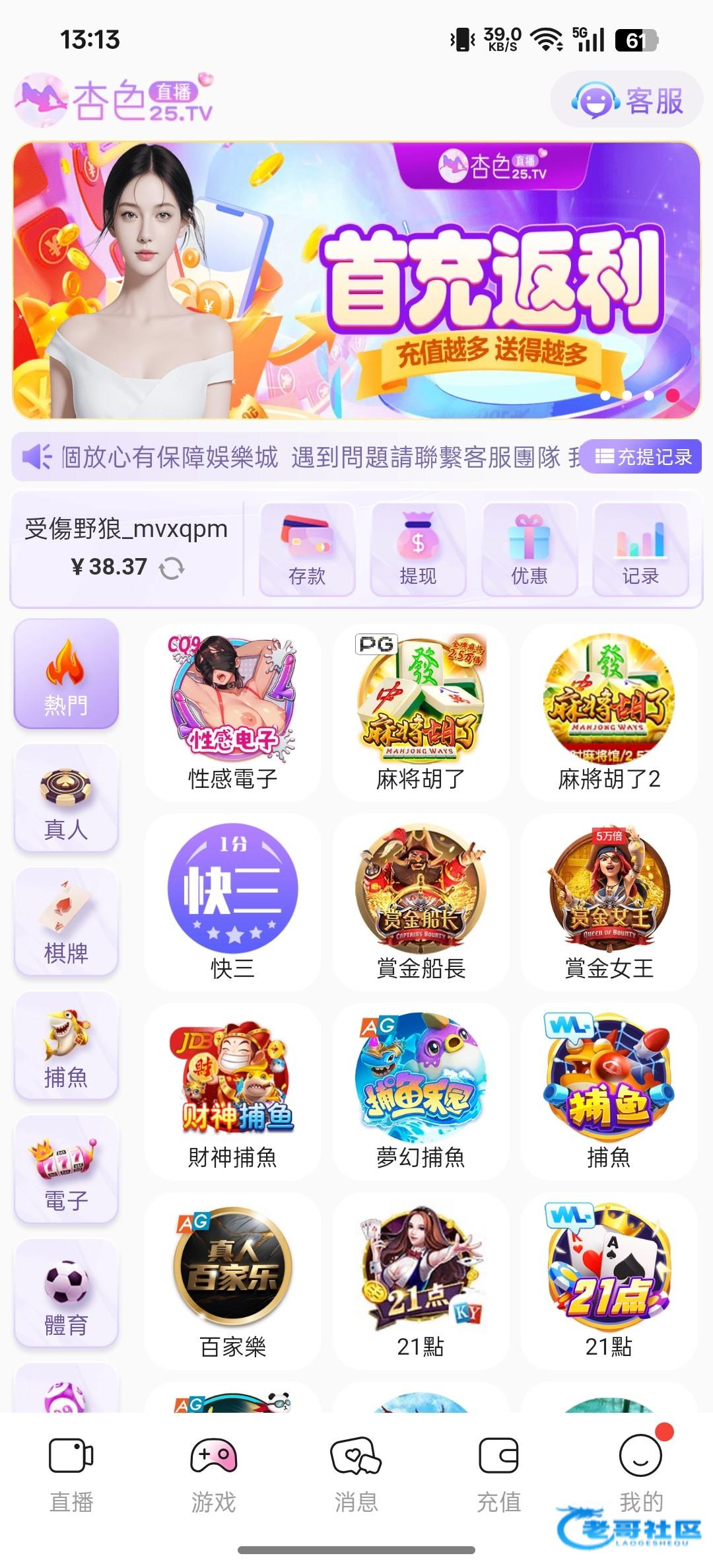Refresh the account balance

(x=172, y=568)
